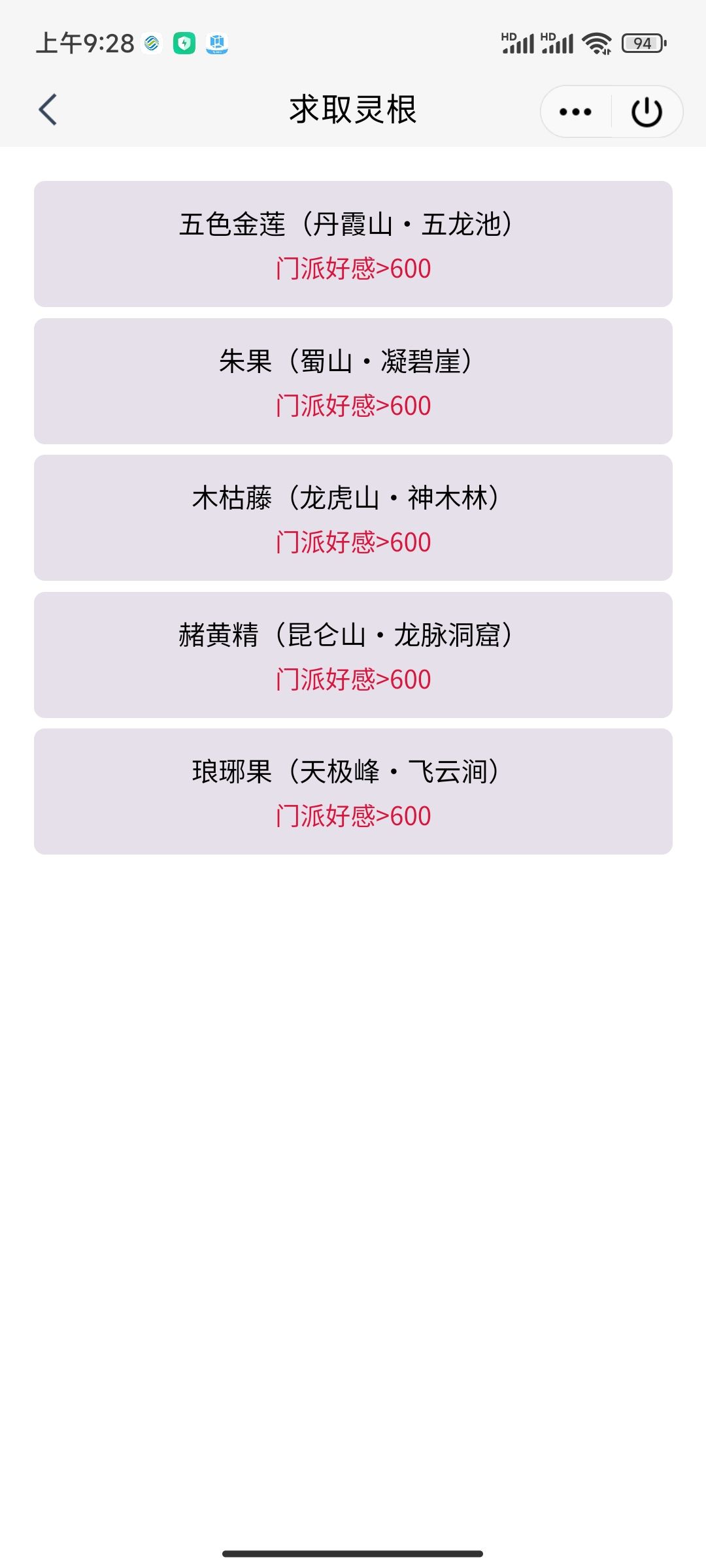706x1568 pixels.
Task: Tap the red 门派好感>600 text under 琅琊果
Action: pyautogui.click(x=353, y=817)
